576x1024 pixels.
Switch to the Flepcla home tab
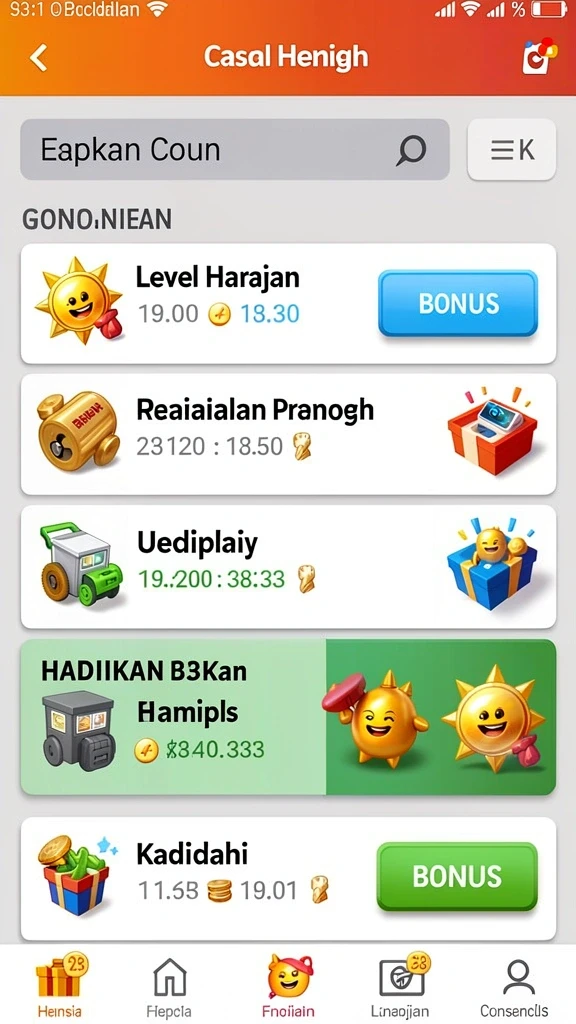click(x=169, y=985)
